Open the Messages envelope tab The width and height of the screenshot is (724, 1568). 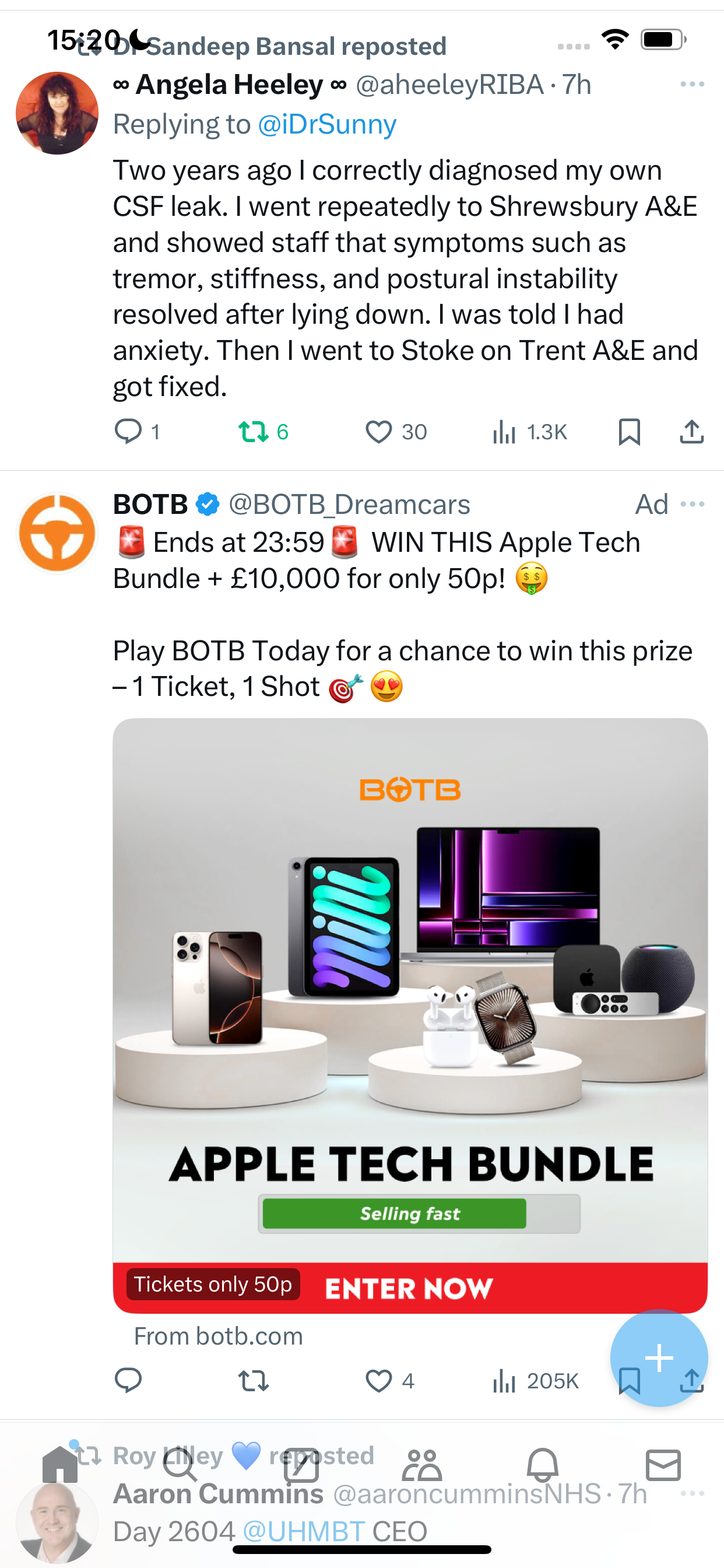pyautogui.click(x=663, y=1465)
